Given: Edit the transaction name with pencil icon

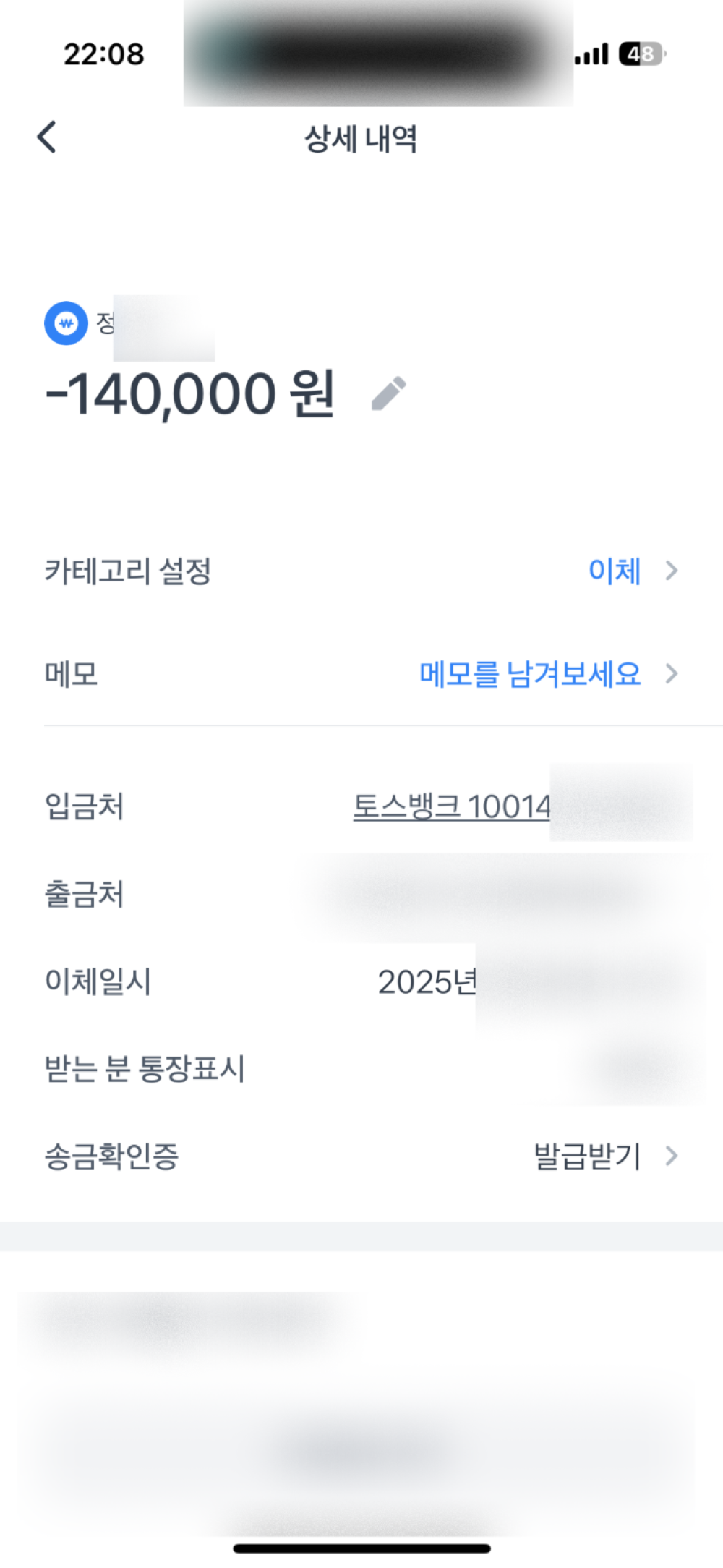Looking at the screenshot, I should pyautogui.click(x=389, y=394).
